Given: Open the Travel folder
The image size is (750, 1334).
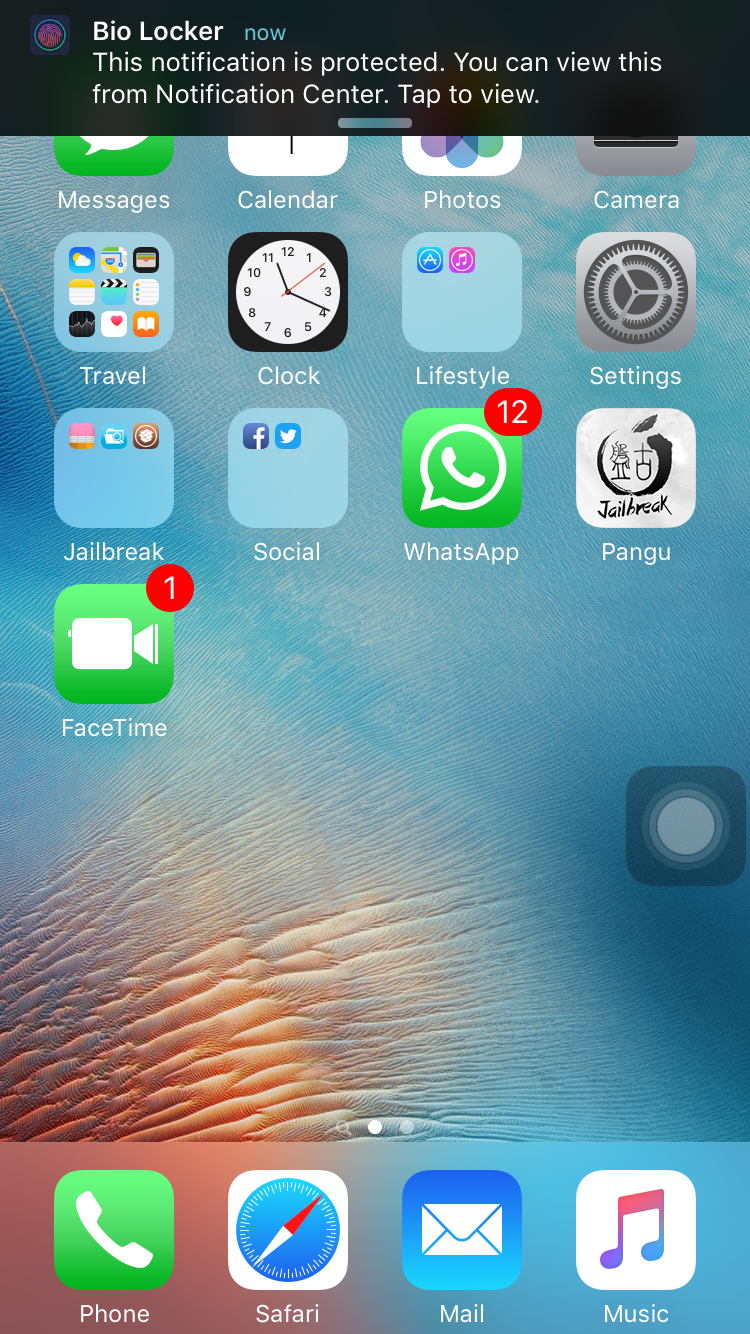Looking at the screenshot, I should [x=114, y=292].
